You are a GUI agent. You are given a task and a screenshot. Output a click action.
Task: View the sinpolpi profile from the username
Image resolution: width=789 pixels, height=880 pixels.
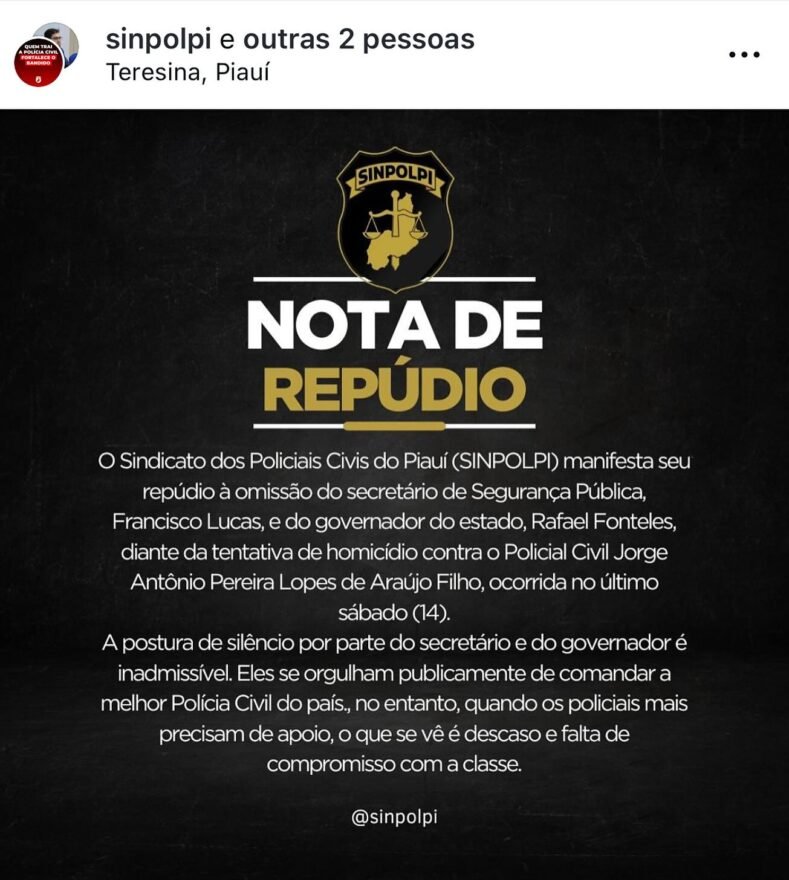[x=158, y=39]
